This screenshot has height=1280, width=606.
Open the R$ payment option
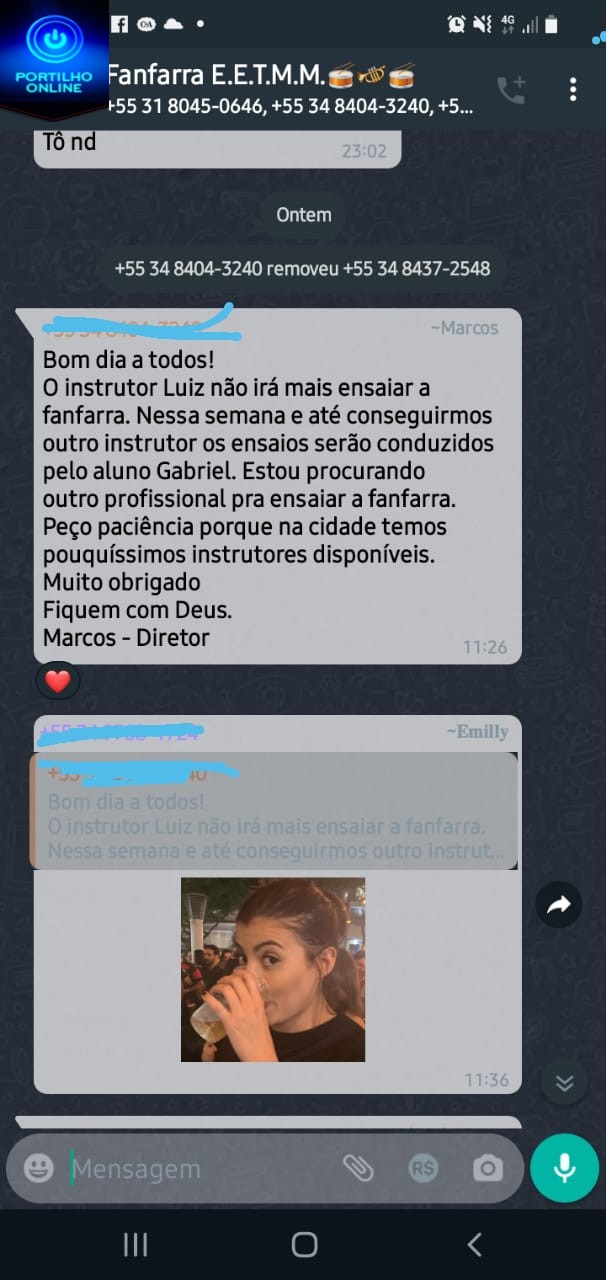423,1168
